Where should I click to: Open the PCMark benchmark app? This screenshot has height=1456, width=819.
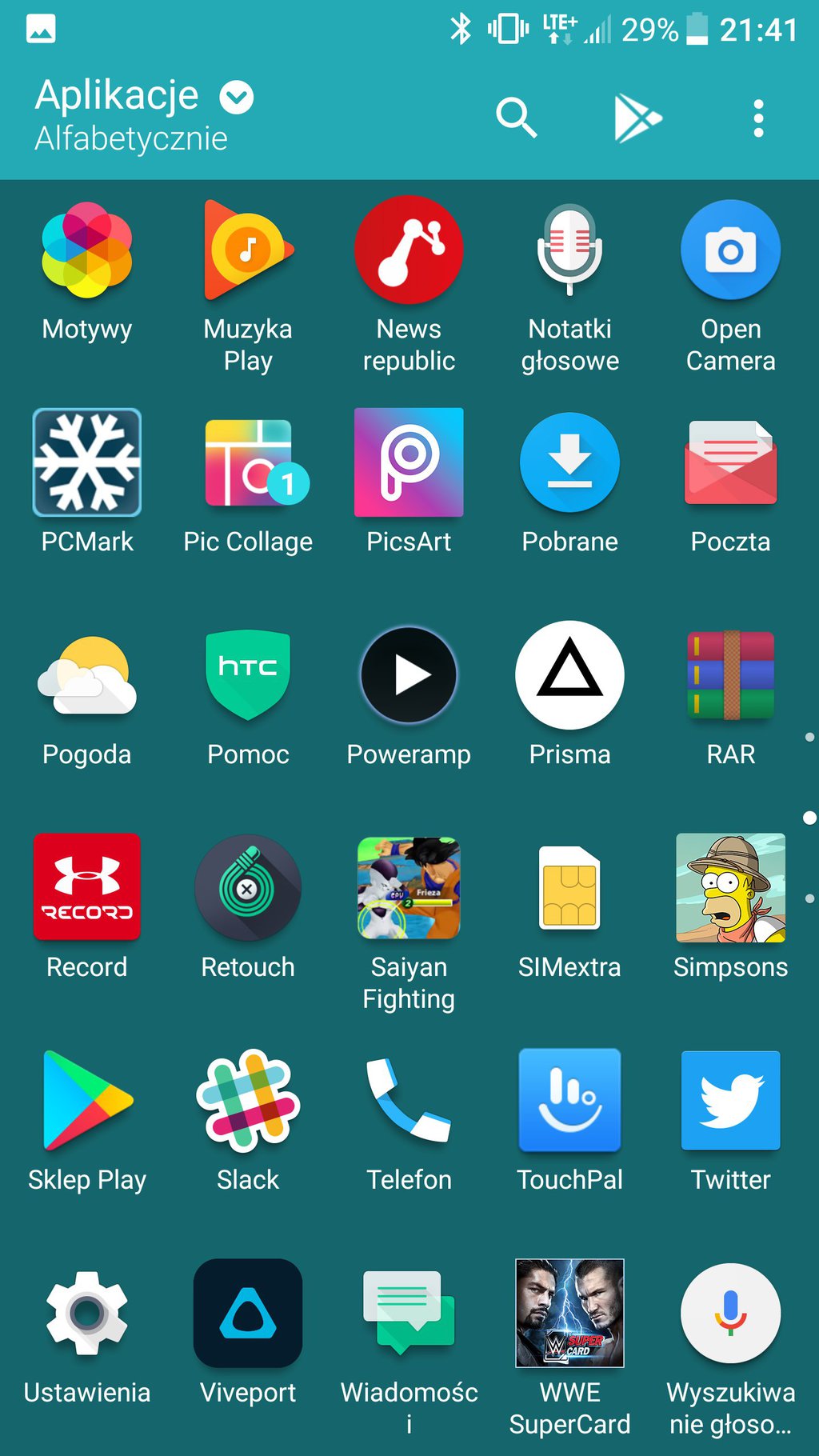(x=87, y=462)
